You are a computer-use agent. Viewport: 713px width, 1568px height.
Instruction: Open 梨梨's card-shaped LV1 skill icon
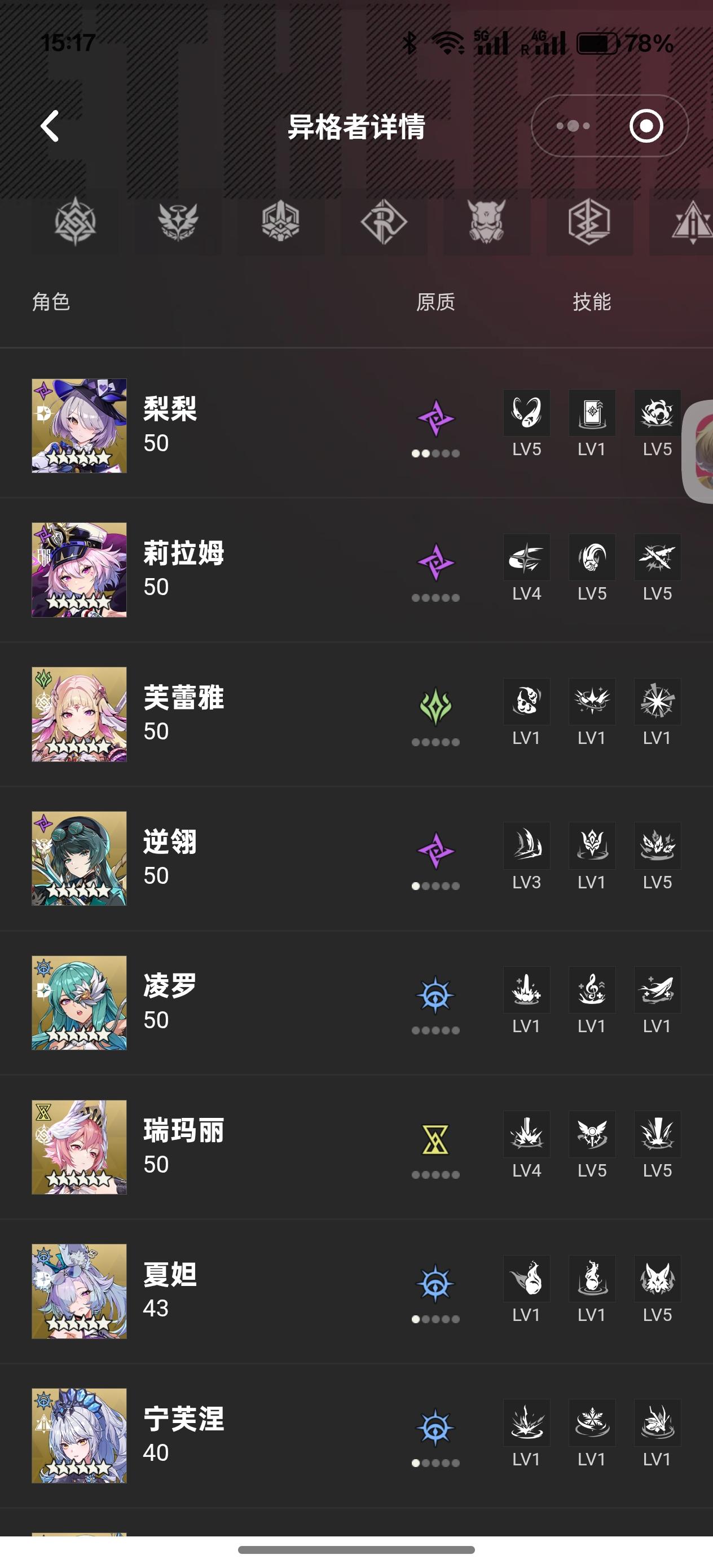pos(591,413)
